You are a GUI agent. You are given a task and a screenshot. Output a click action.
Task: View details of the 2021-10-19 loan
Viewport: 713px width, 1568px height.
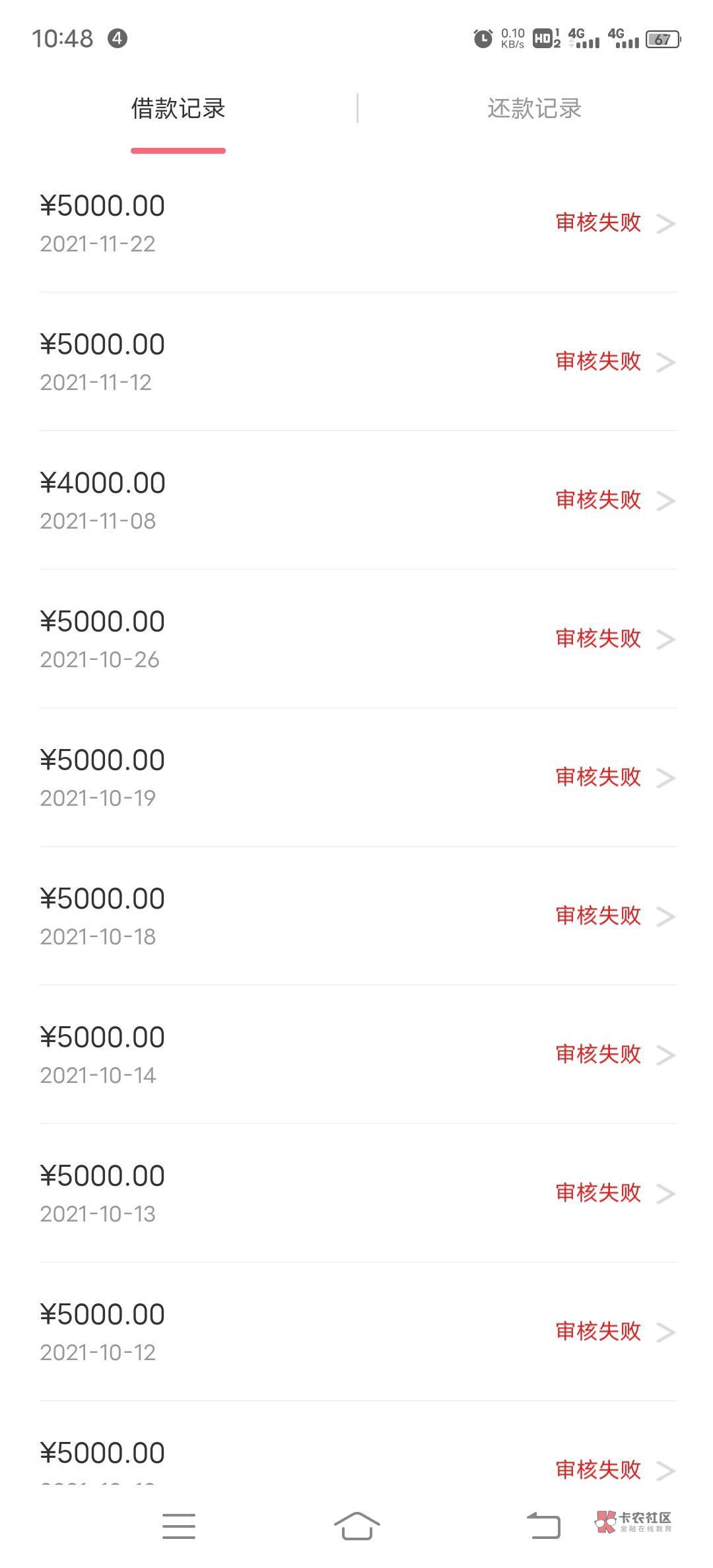coord(356,777)
